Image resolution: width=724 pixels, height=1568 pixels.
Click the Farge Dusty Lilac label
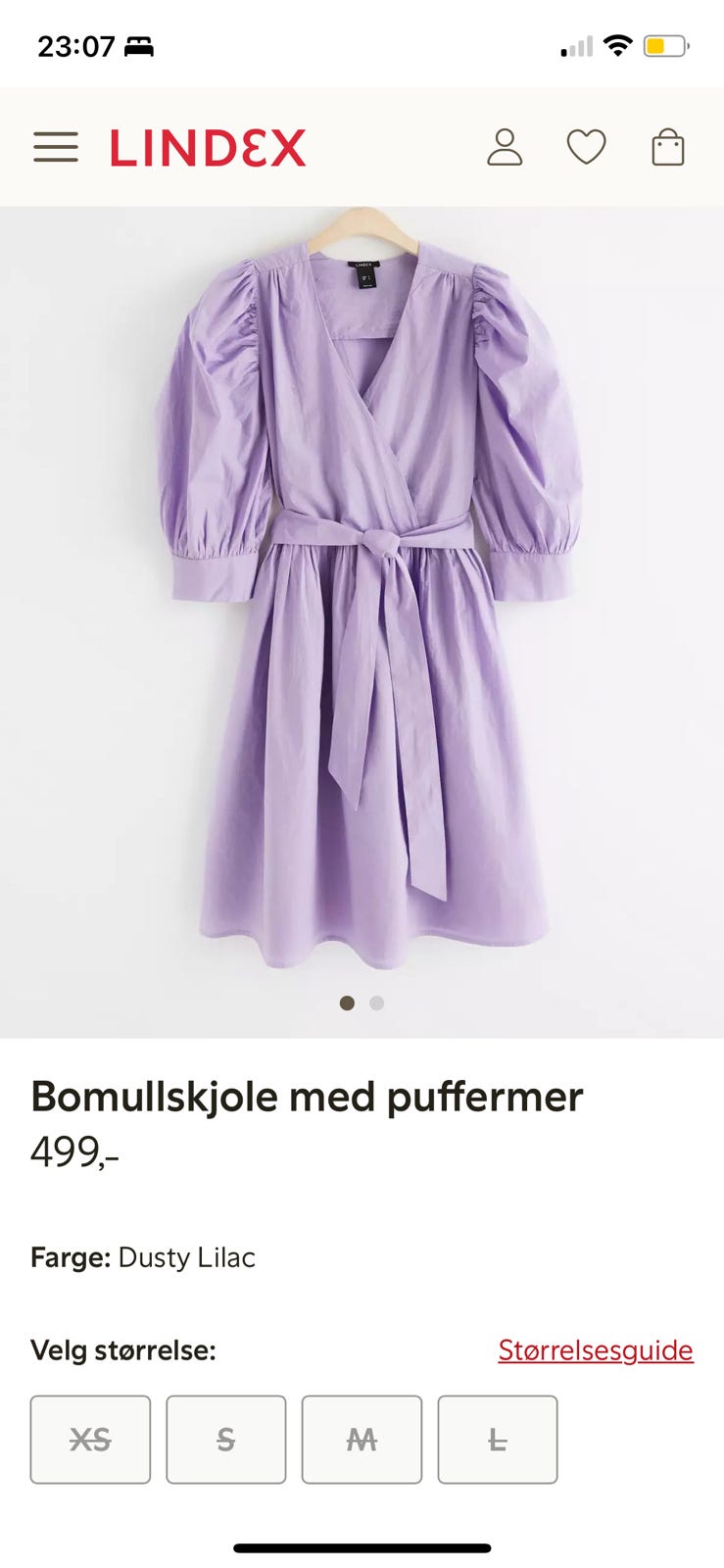(143, 1257)
